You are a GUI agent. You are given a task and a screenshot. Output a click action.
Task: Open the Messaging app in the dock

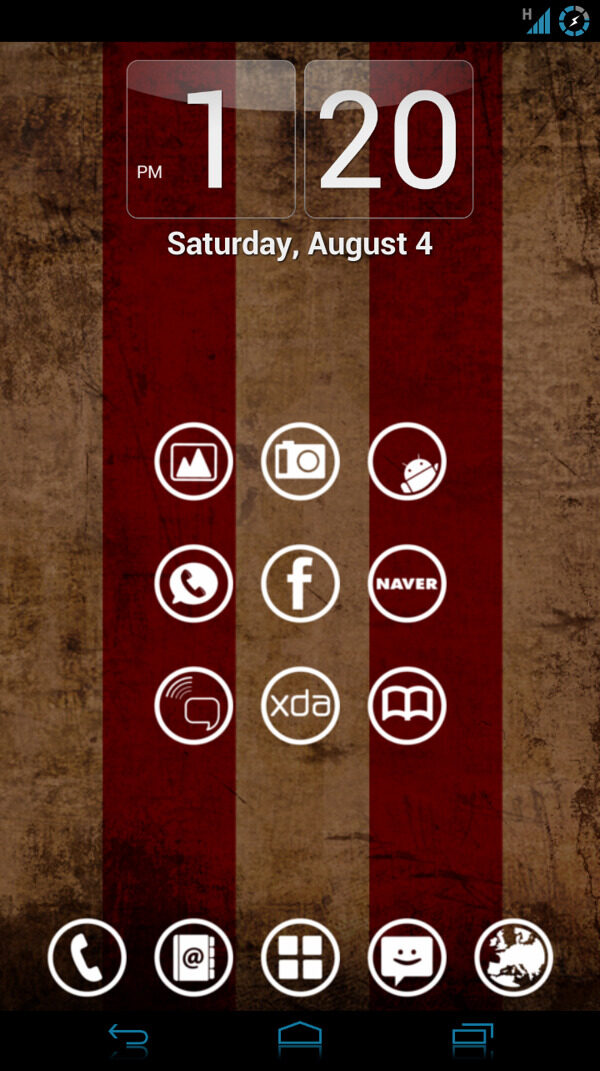pyautogui.click(x=407, y=957)
